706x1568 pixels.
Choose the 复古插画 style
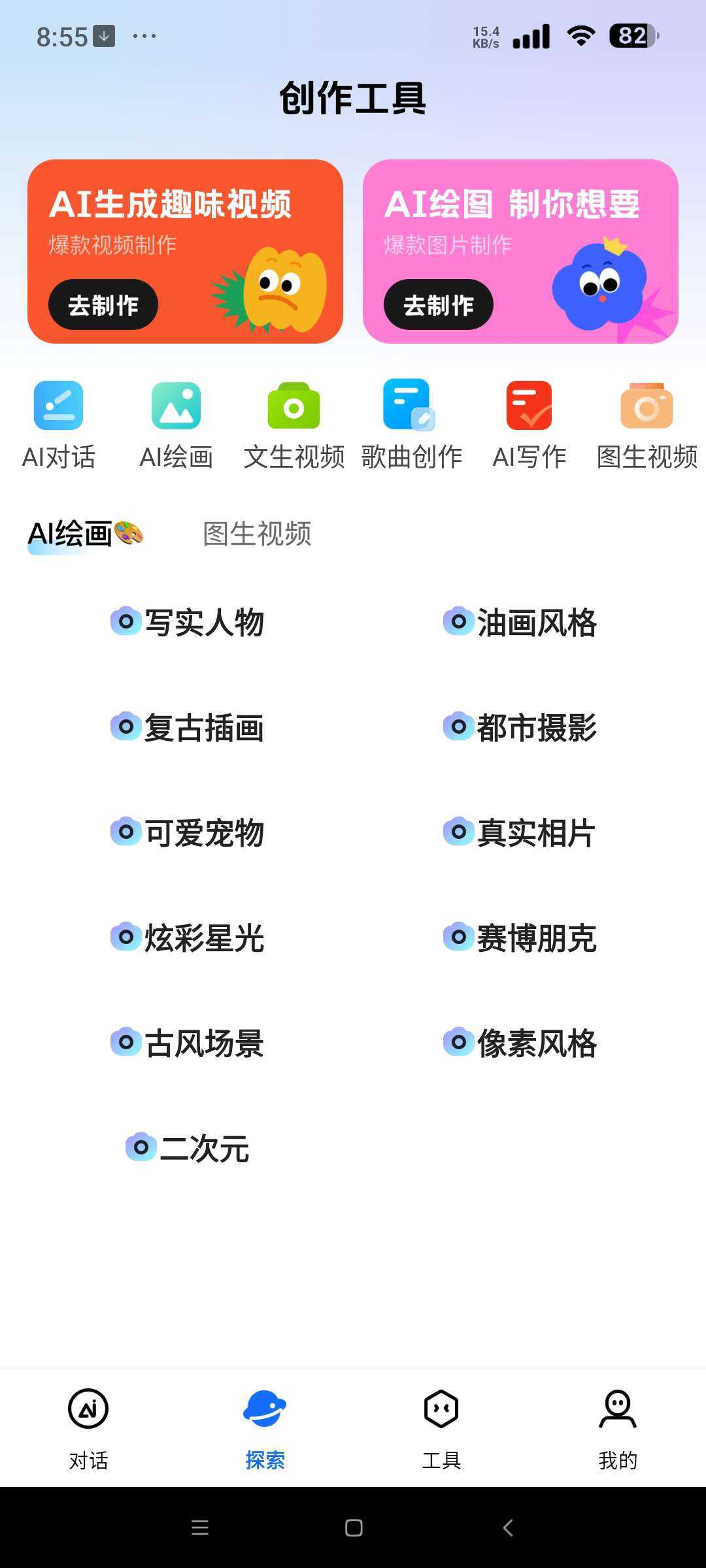[188, 727]
